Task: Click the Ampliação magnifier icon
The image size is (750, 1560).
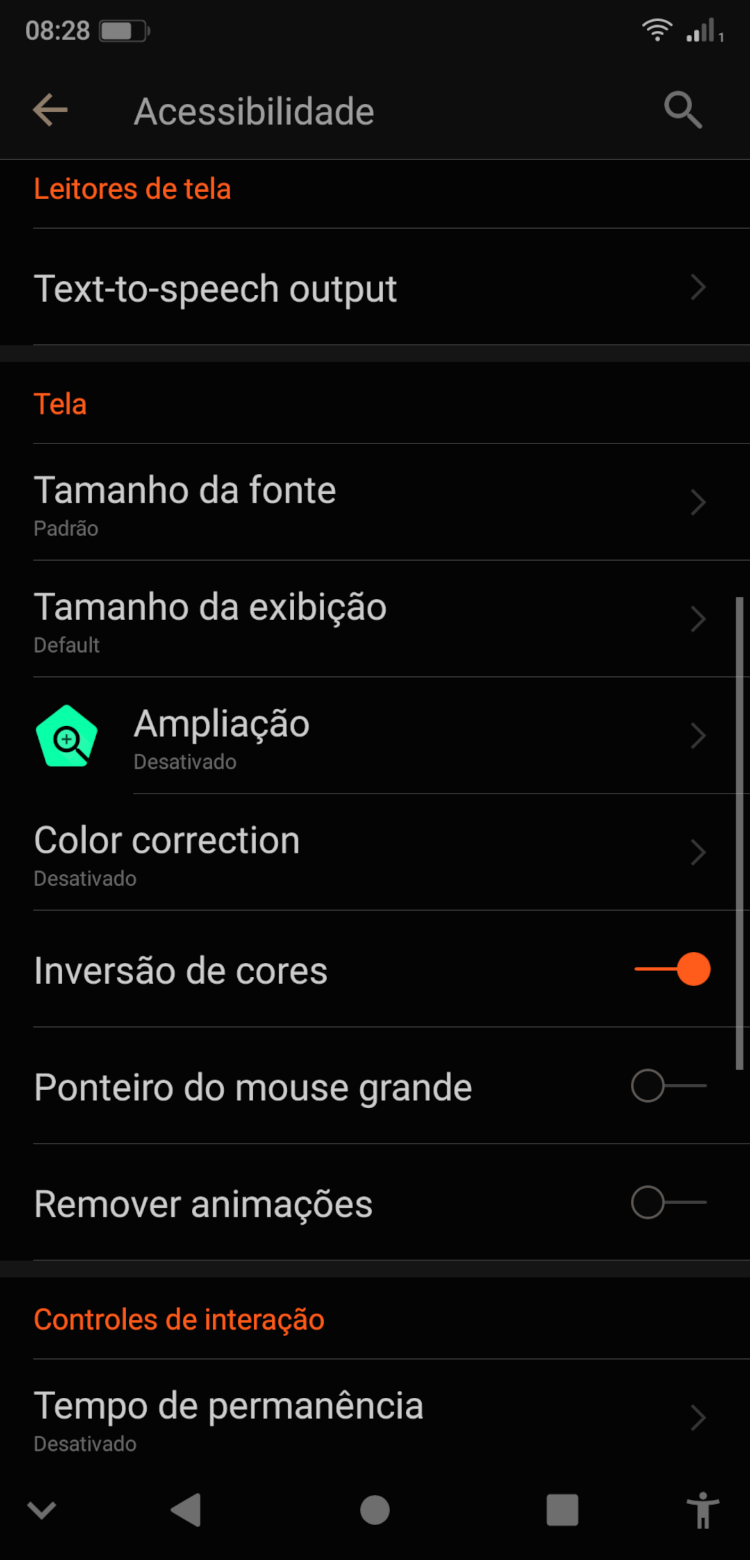Action: point(66,737)
